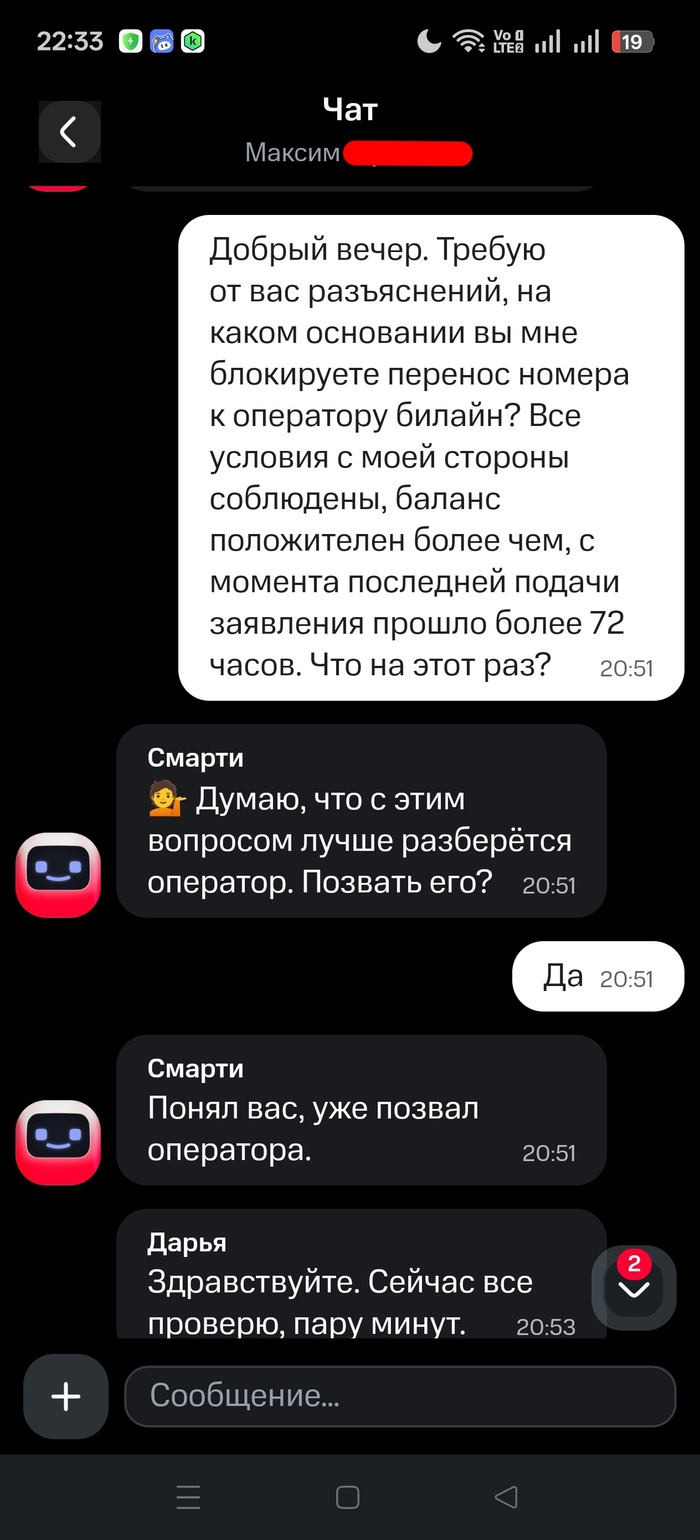The height and width of the screenshot is (1540, 700).
Task: Go back from the chat screen
Action: click(x=69, y=131)
